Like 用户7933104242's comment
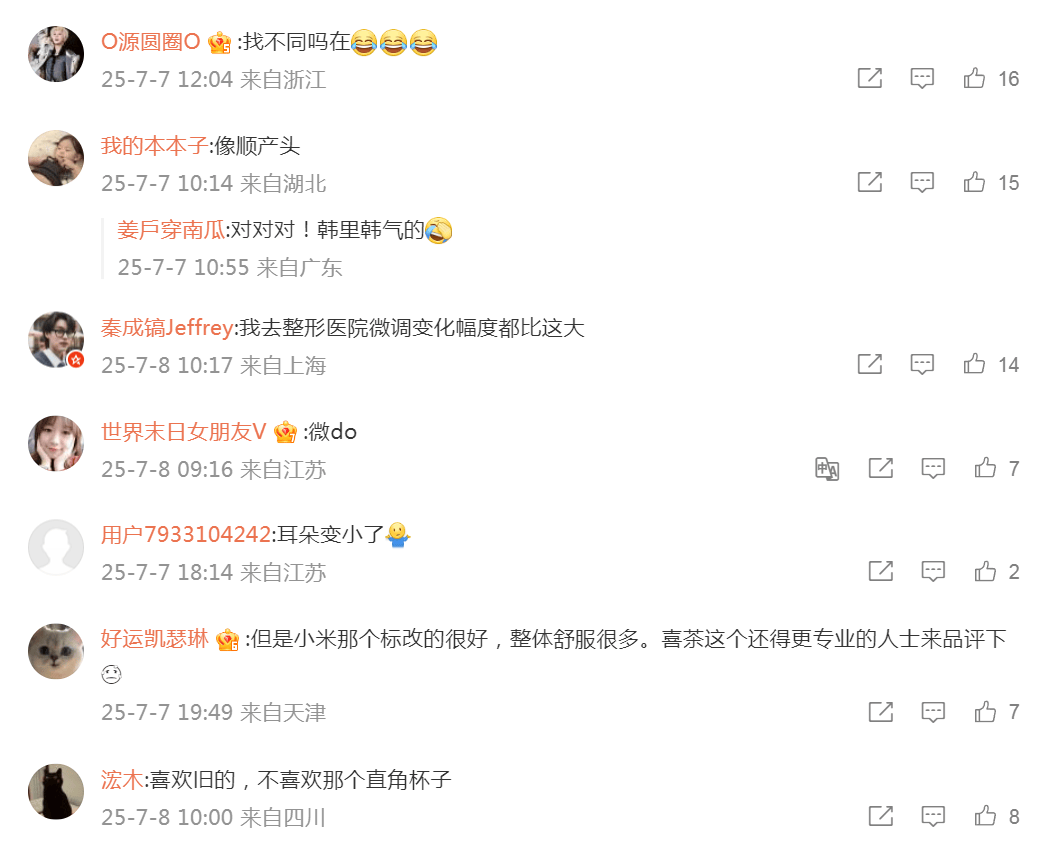Viewport: 1050px width, 858px height. click(x=986, y=572)
